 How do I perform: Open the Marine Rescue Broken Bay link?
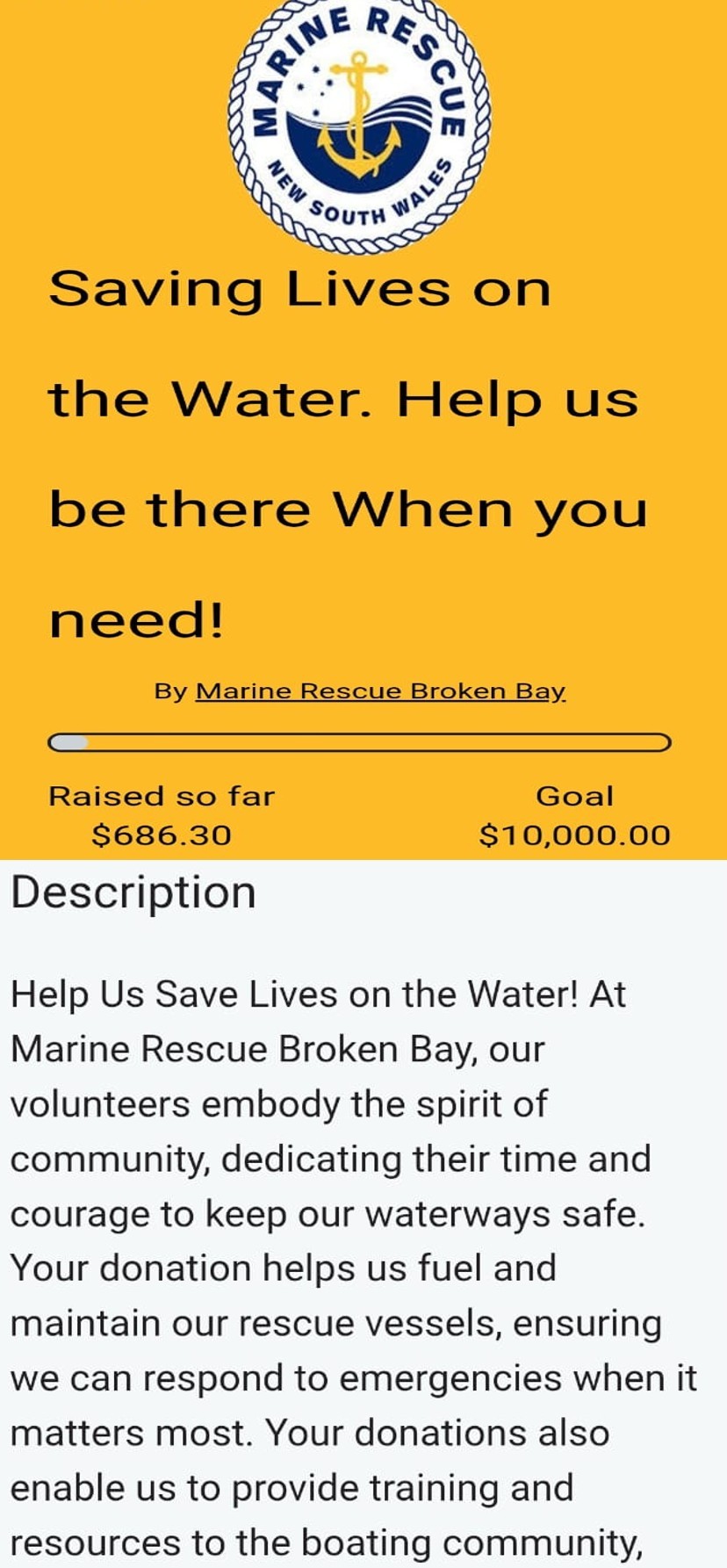pyautogui.click(x=380, y=691)
